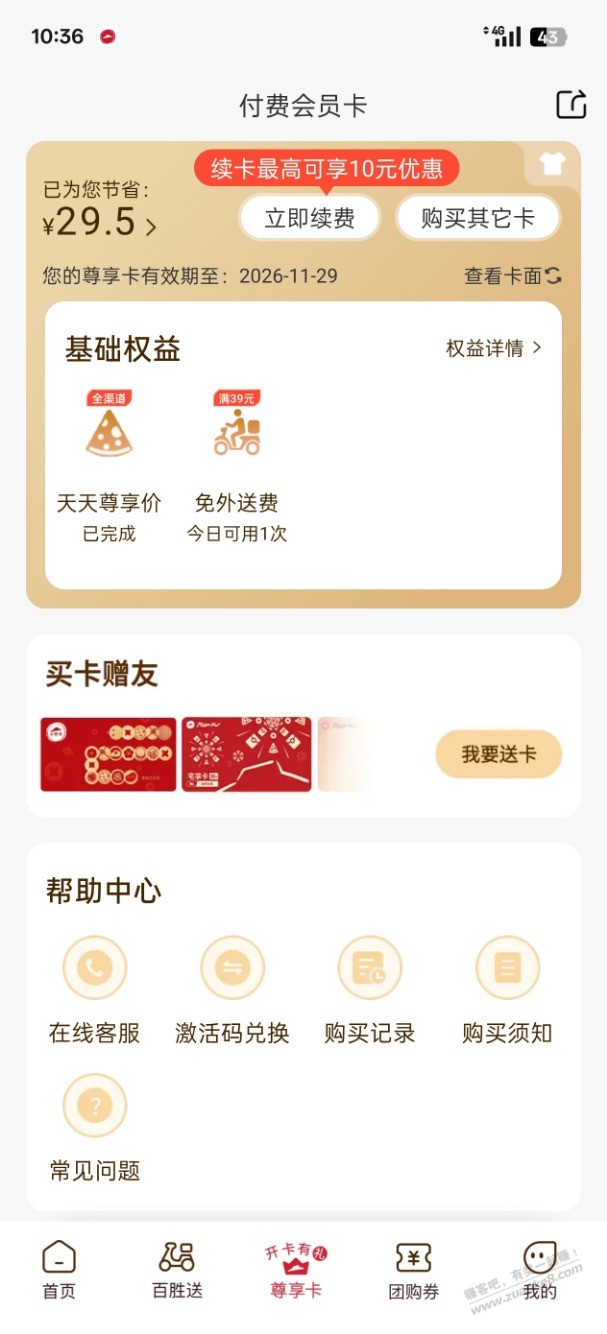Tap 立即续费 to renew the card

tap(310, 218)
